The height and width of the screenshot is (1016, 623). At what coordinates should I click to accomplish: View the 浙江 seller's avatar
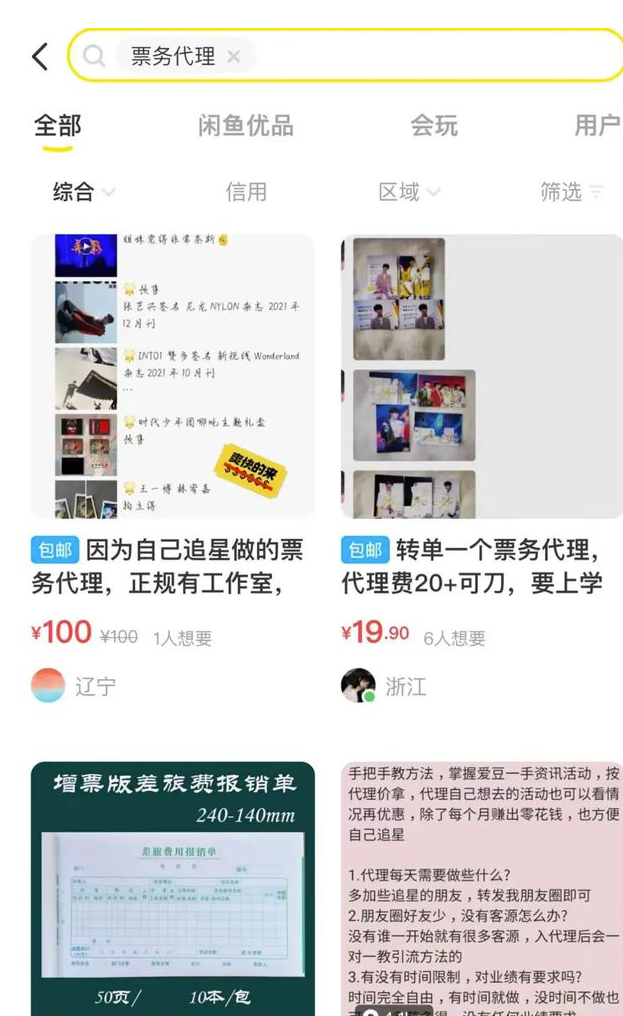click(x=358, y=686)
